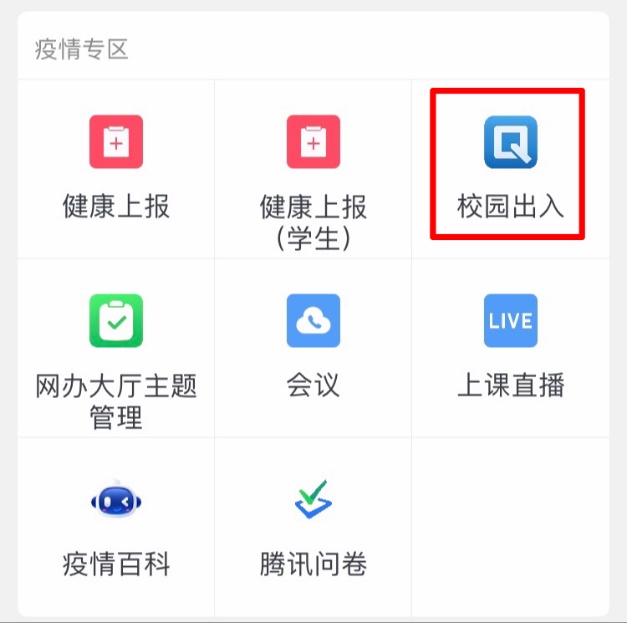The height and width of the screenshot is (623, 627).
Task: Open 网办大厅主题管理
Action: (x=116, y=322)
